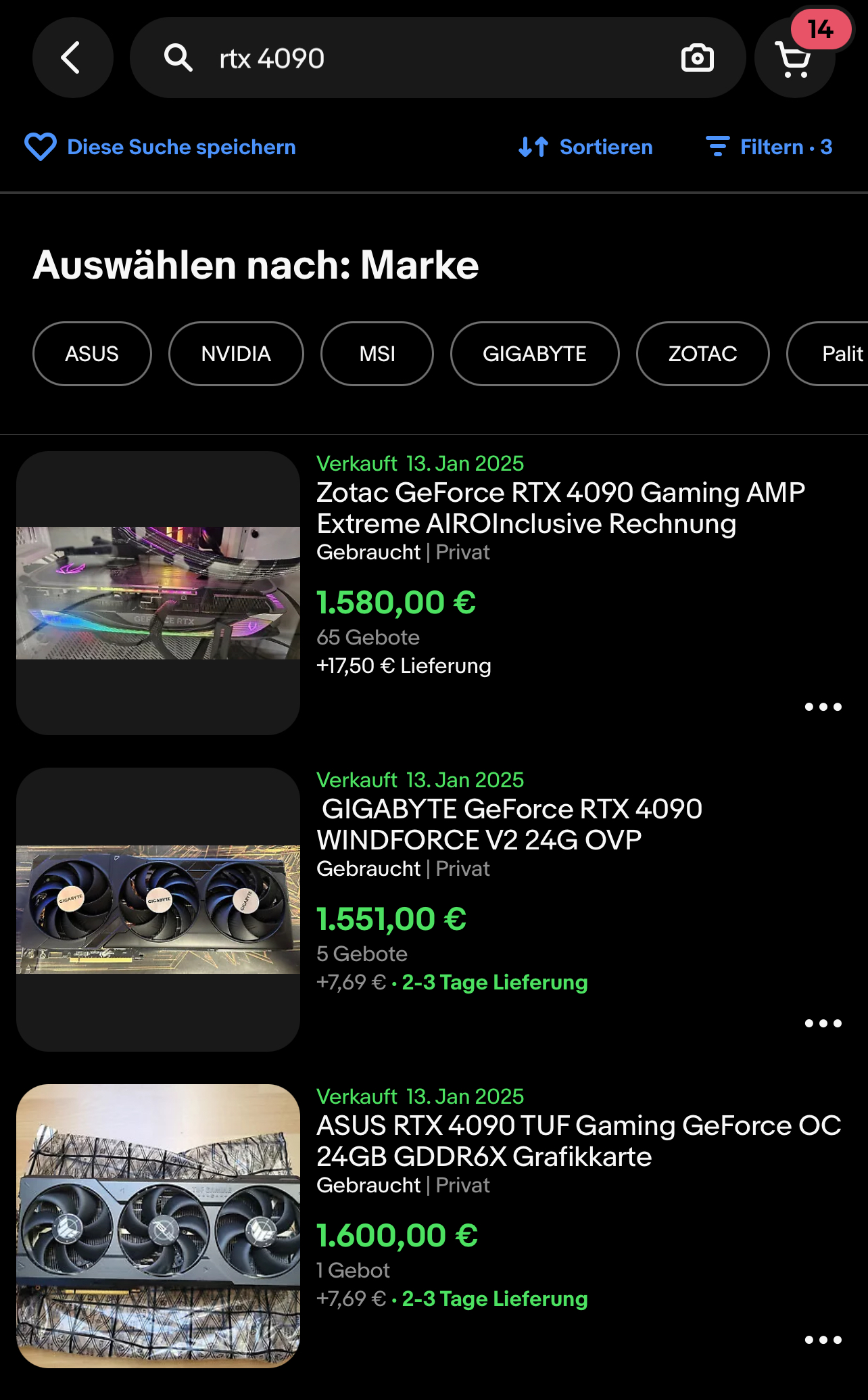Filter results by GIGABYTE
Image resolution: width=868 pixels, height=1400 pixels.
pyautogui.click(x=535, y=354)
